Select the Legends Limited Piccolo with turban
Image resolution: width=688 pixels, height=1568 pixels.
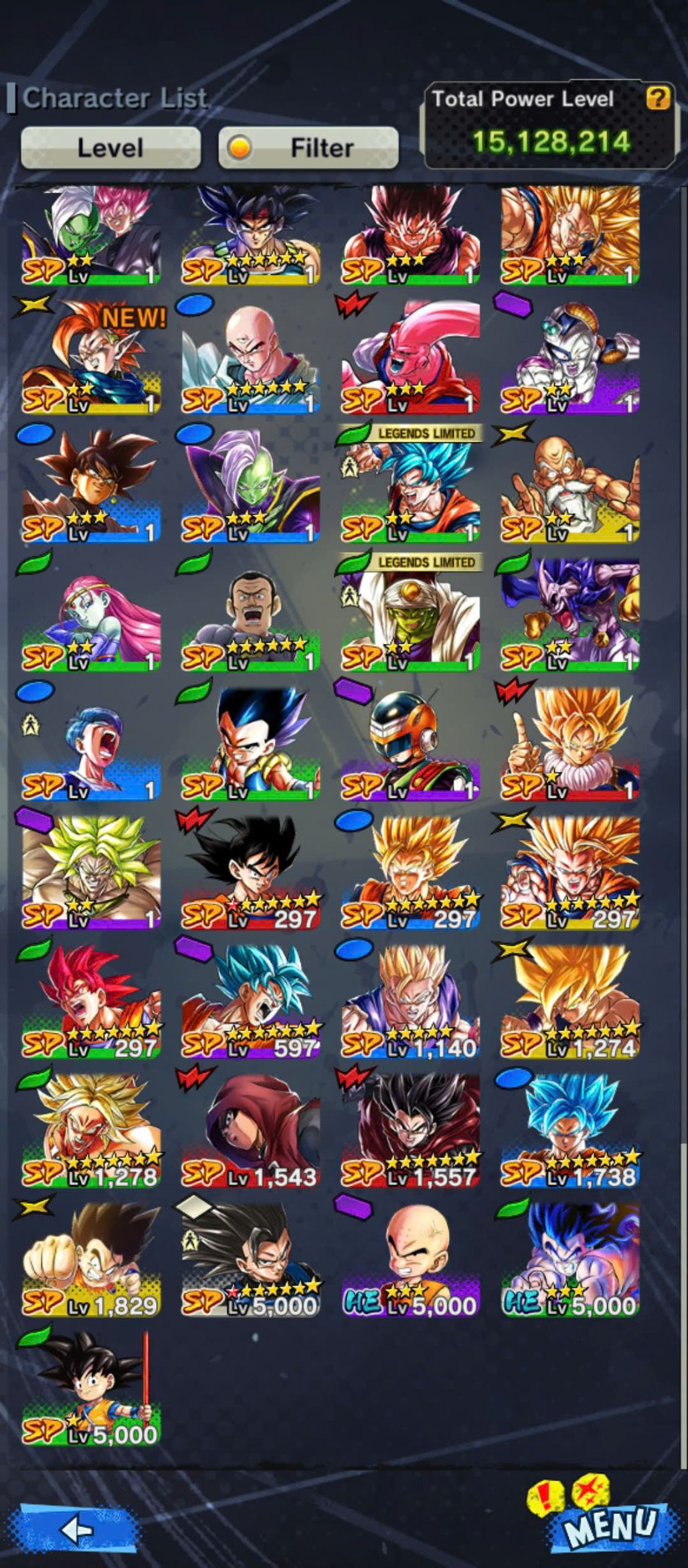click(x=410, y=616)
